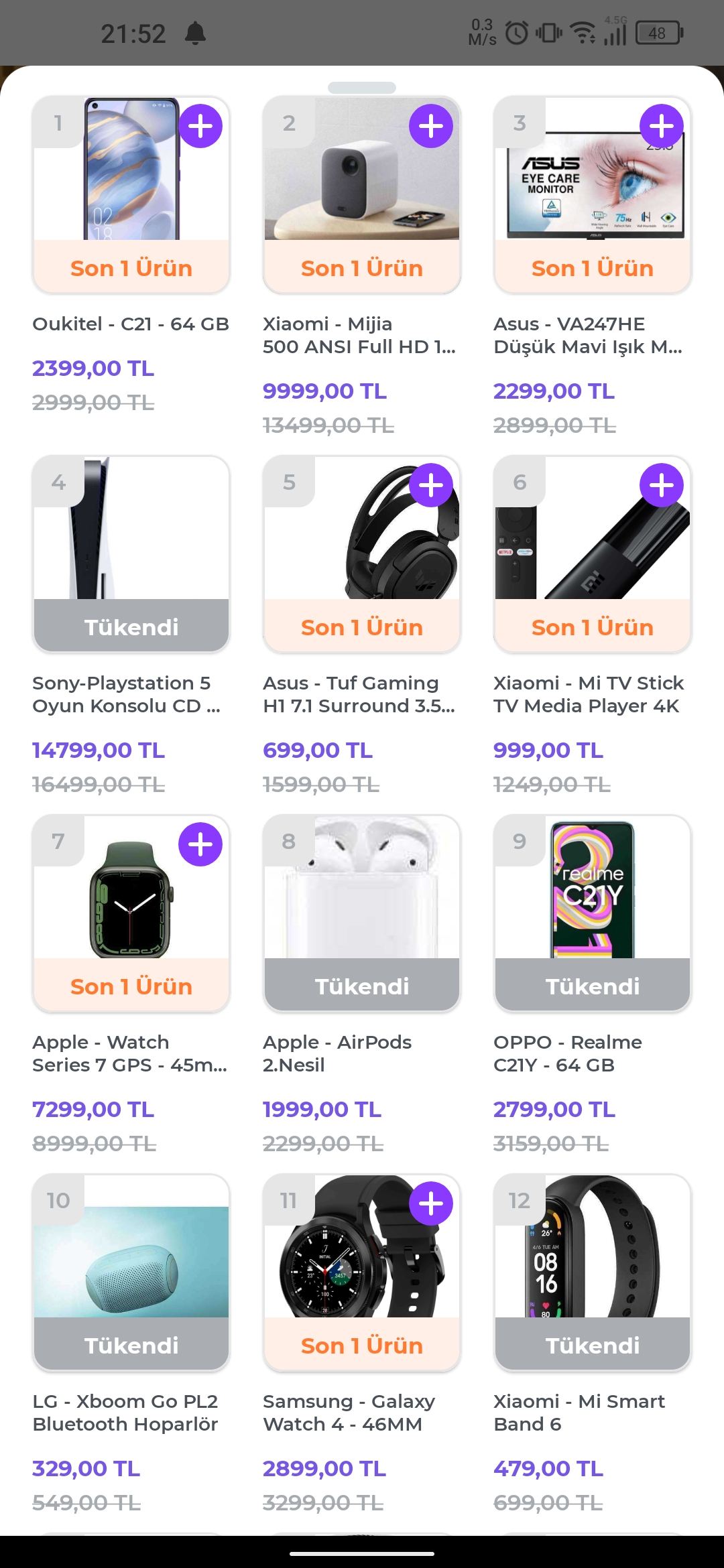Tap the bottom sheet drag handle
The height and width of the screenshot is (1568, 724).
click(x=362, y=88)
